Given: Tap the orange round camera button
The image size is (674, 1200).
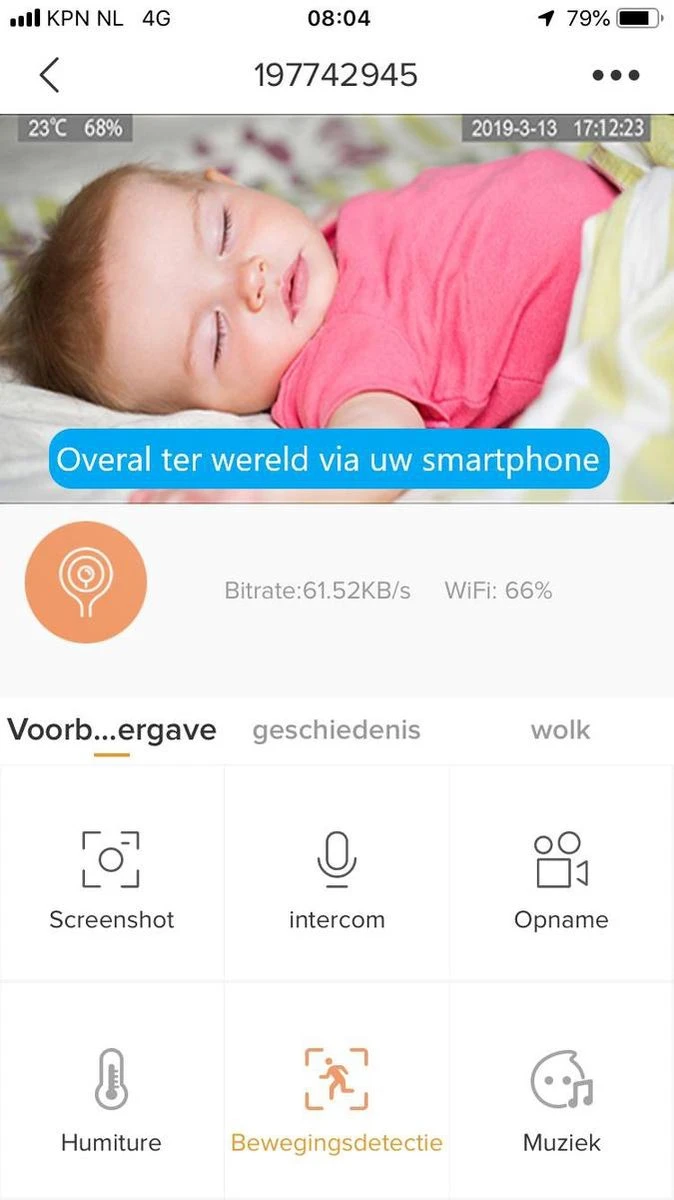Looking at the screenshot, I should coord(86,582).
